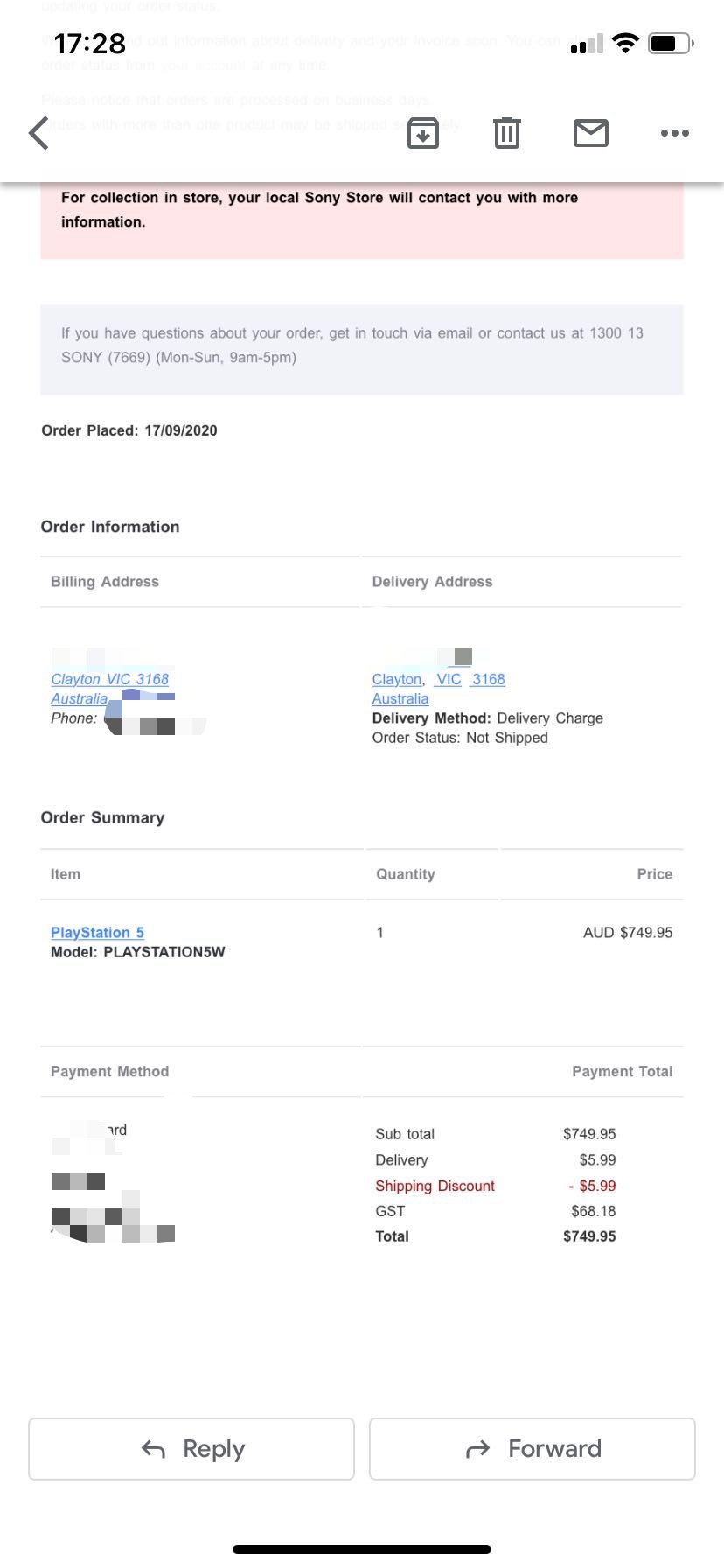The width and height of the screenshot is (724, 1568).
Task: Archive this email
Action: [423, 133]
